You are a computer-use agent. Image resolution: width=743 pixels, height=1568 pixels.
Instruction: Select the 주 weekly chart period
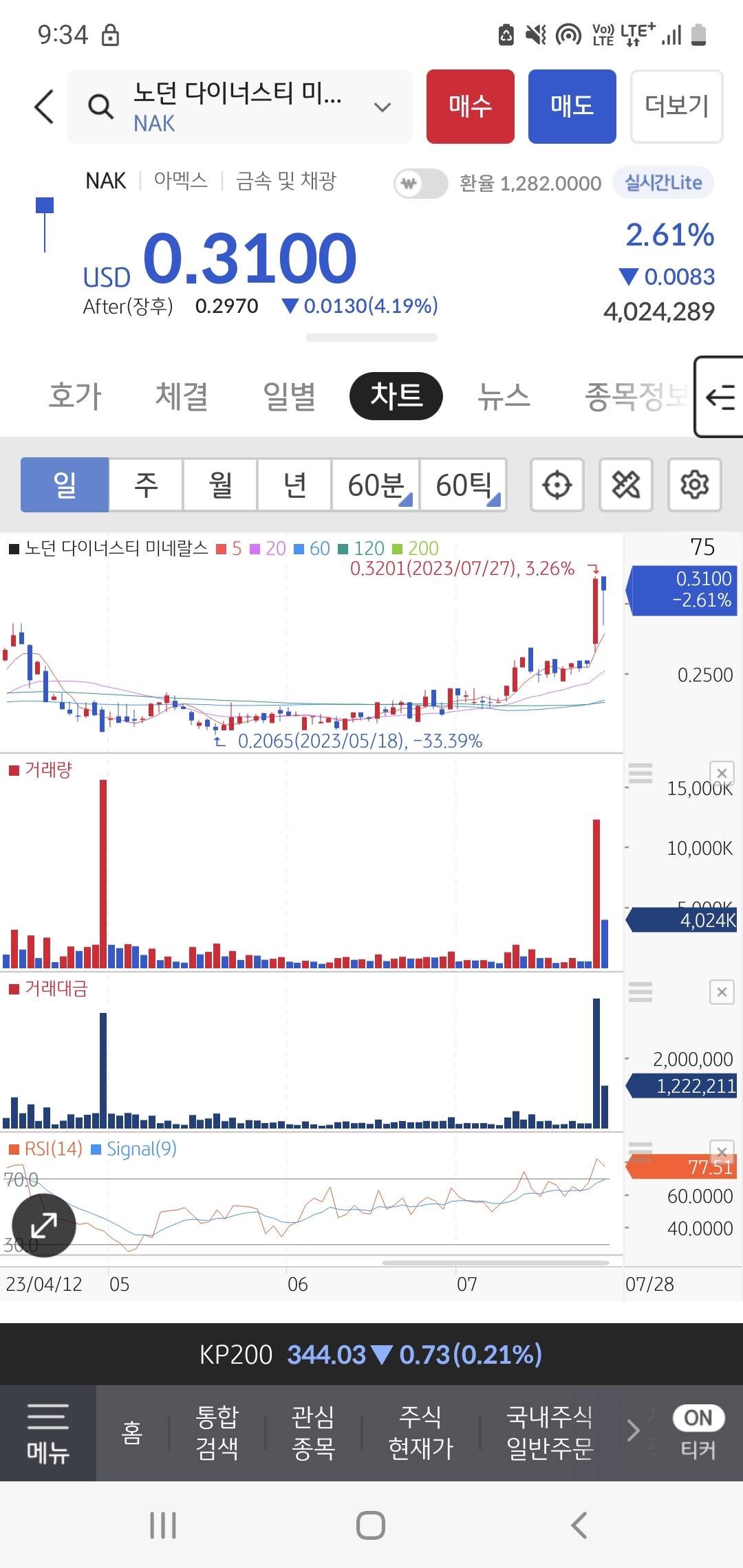coord(146,485)
